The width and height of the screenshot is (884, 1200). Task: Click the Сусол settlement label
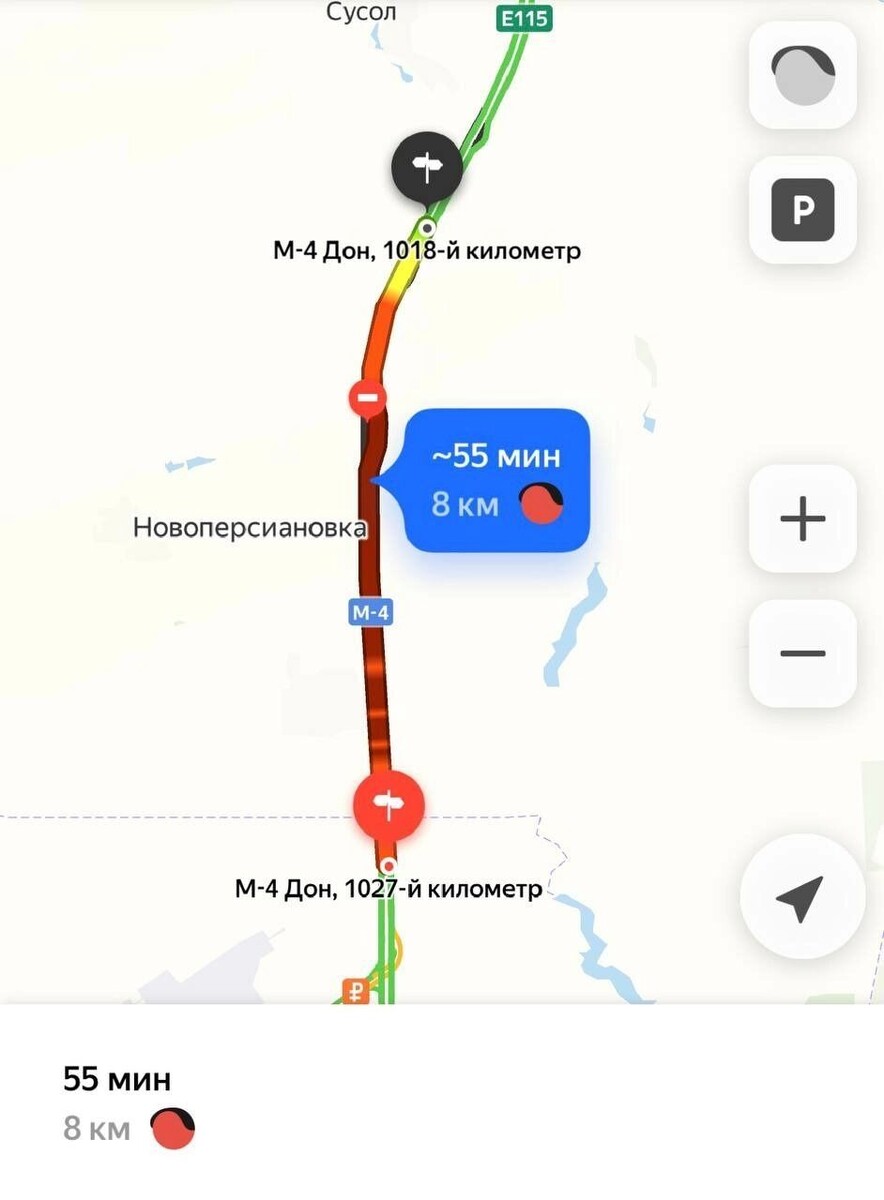coord(360,12)
